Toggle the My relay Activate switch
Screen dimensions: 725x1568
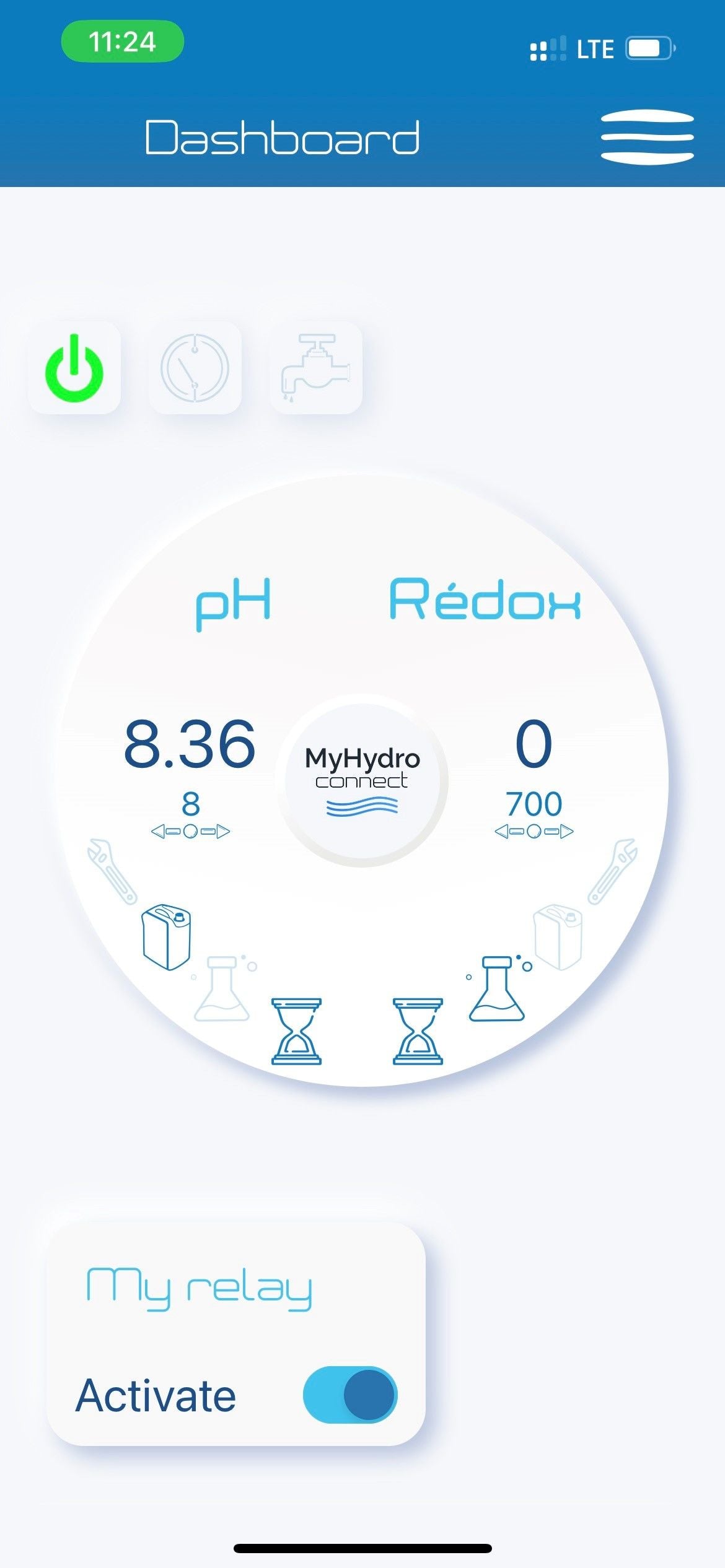pos(350,1395)
